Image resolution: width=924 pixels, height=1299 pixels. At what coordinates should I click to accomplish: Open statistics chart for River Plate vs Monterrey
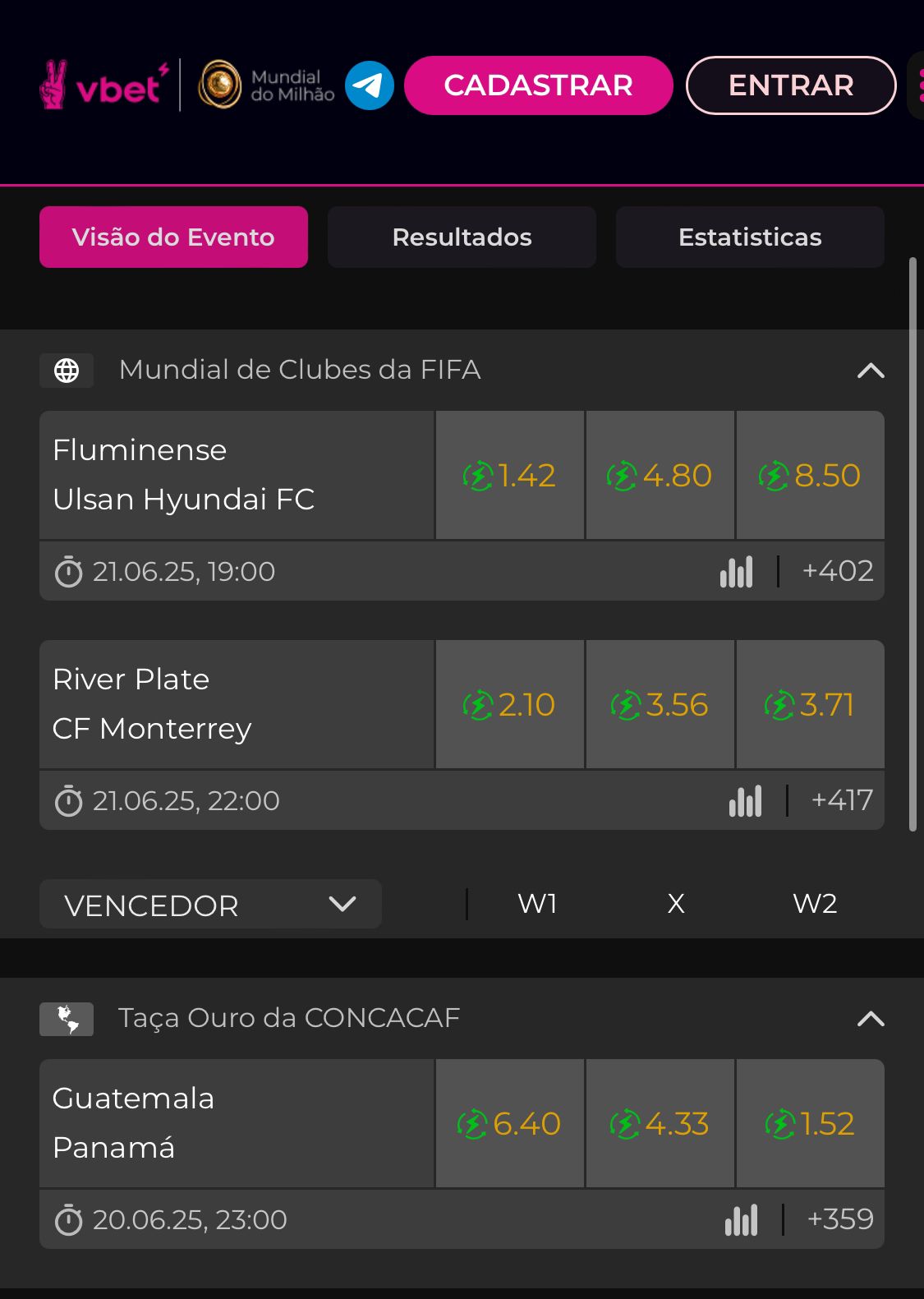click(x=745, y=799)
